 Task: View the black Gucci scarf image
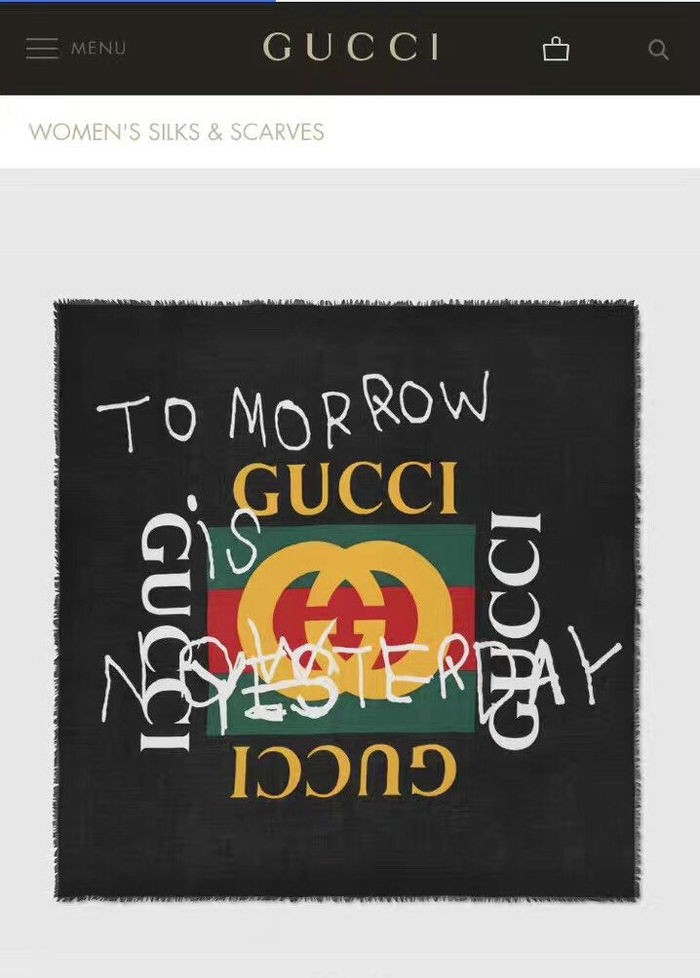click(346, 598)
